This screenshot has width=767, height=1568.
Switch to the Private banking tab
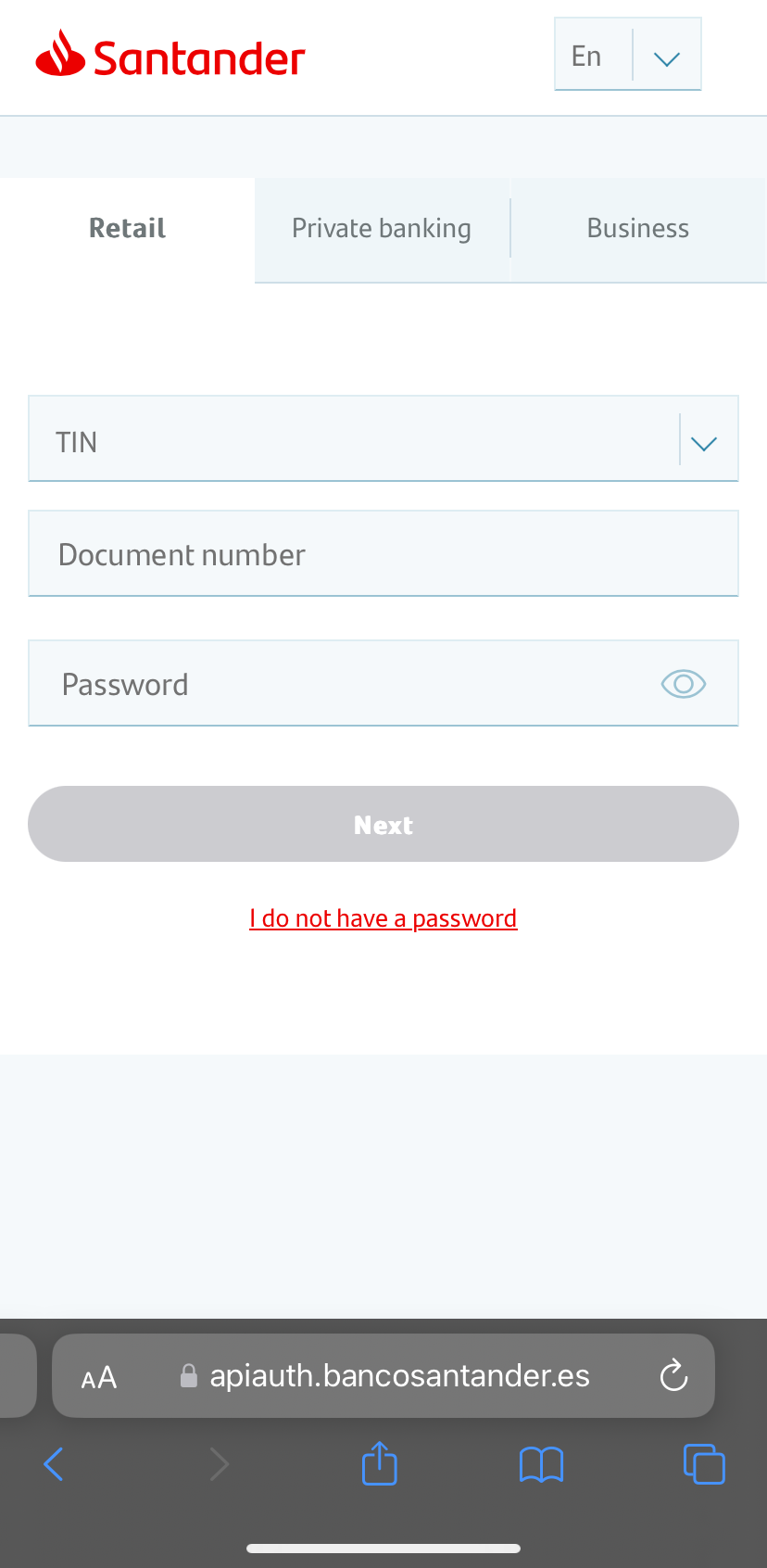click(381, 228)
